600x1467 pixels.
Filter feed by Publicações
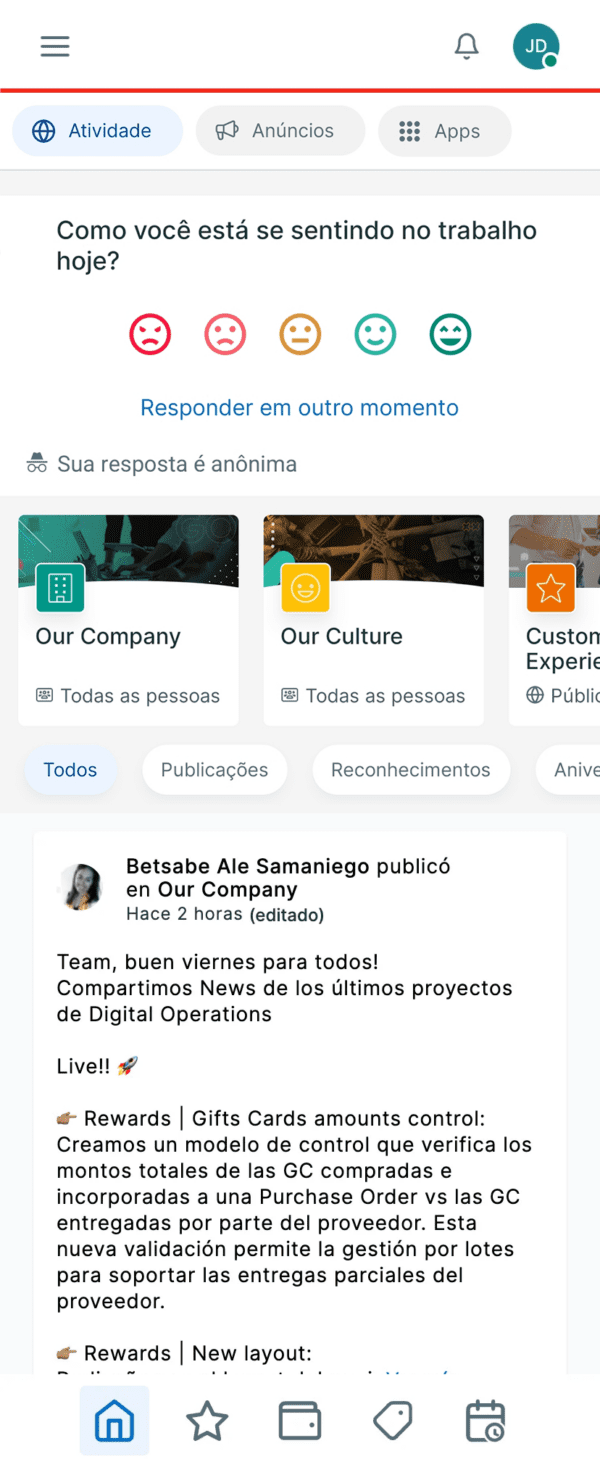point(214,770)
